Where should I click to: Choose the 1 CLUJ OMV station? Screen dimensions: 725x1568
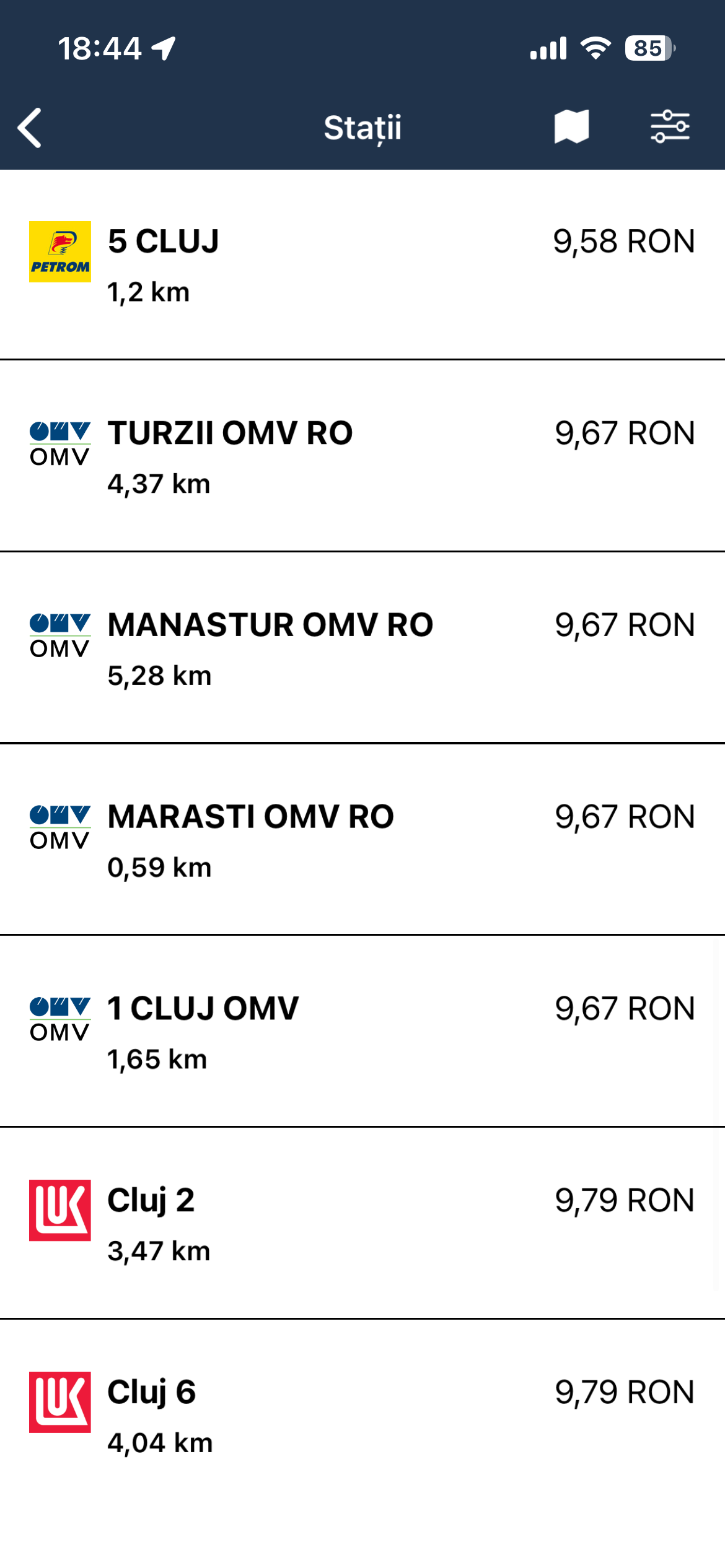[362, 1032]
